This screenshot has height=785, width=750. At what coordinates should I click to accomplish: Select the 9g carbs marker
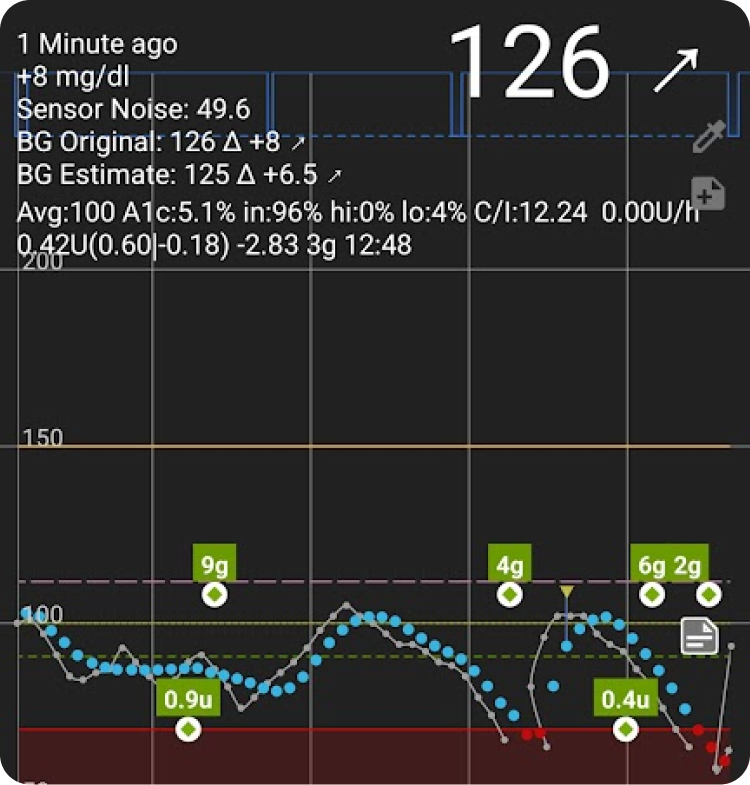[x=214, y=595]
